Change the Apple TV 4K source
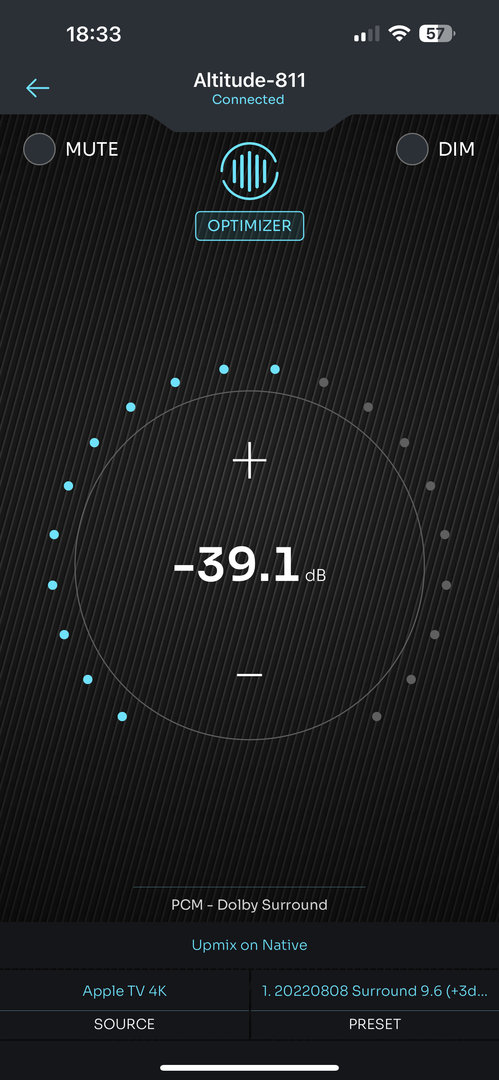The width and height of the screenshot is (499, 1080). coord(125,991)
